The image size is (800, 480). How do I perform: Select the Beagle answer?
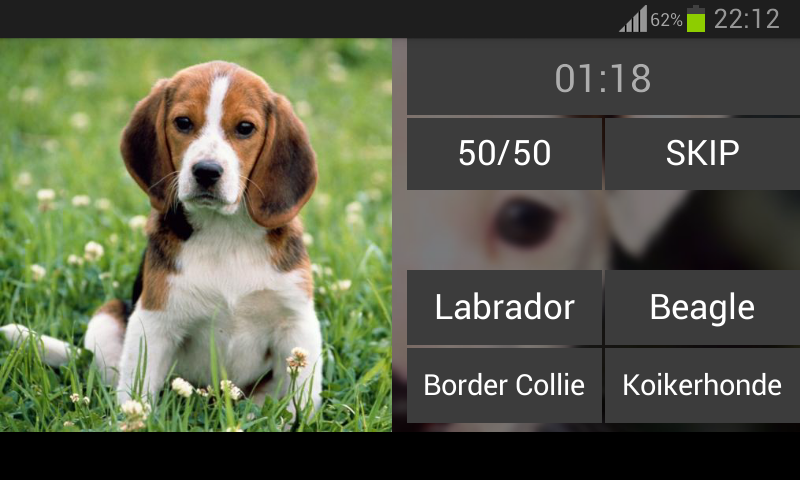(702, 307)
